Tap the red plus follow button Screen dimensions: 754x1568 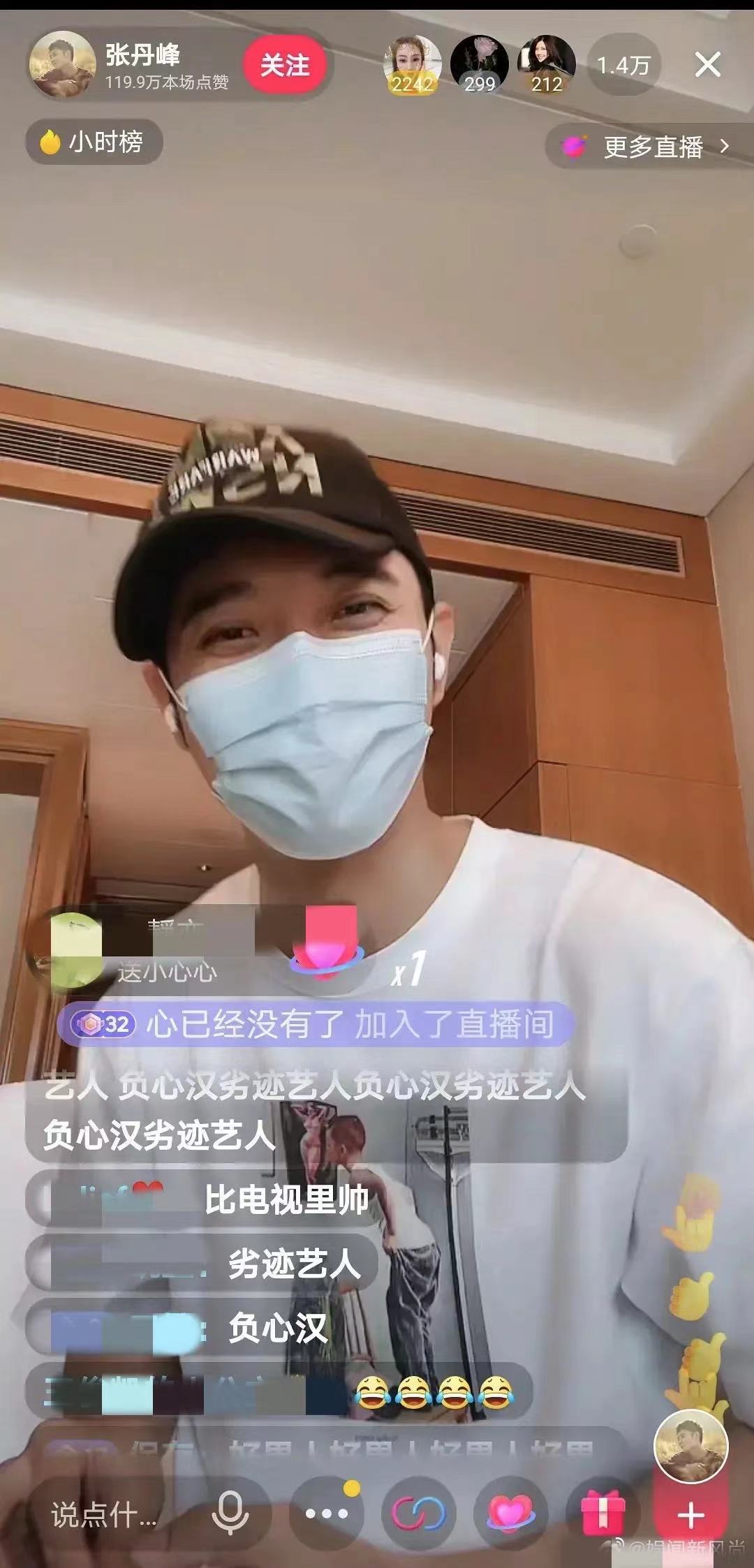coord(690,1516)
